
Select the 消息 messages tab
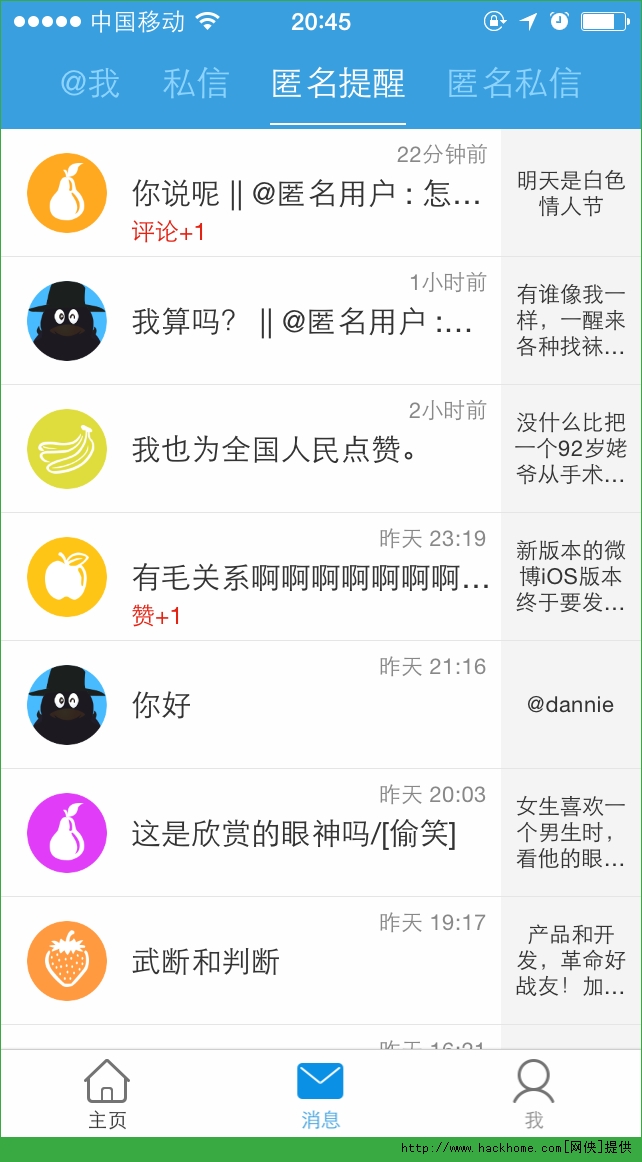click(x=320, y=1095)
